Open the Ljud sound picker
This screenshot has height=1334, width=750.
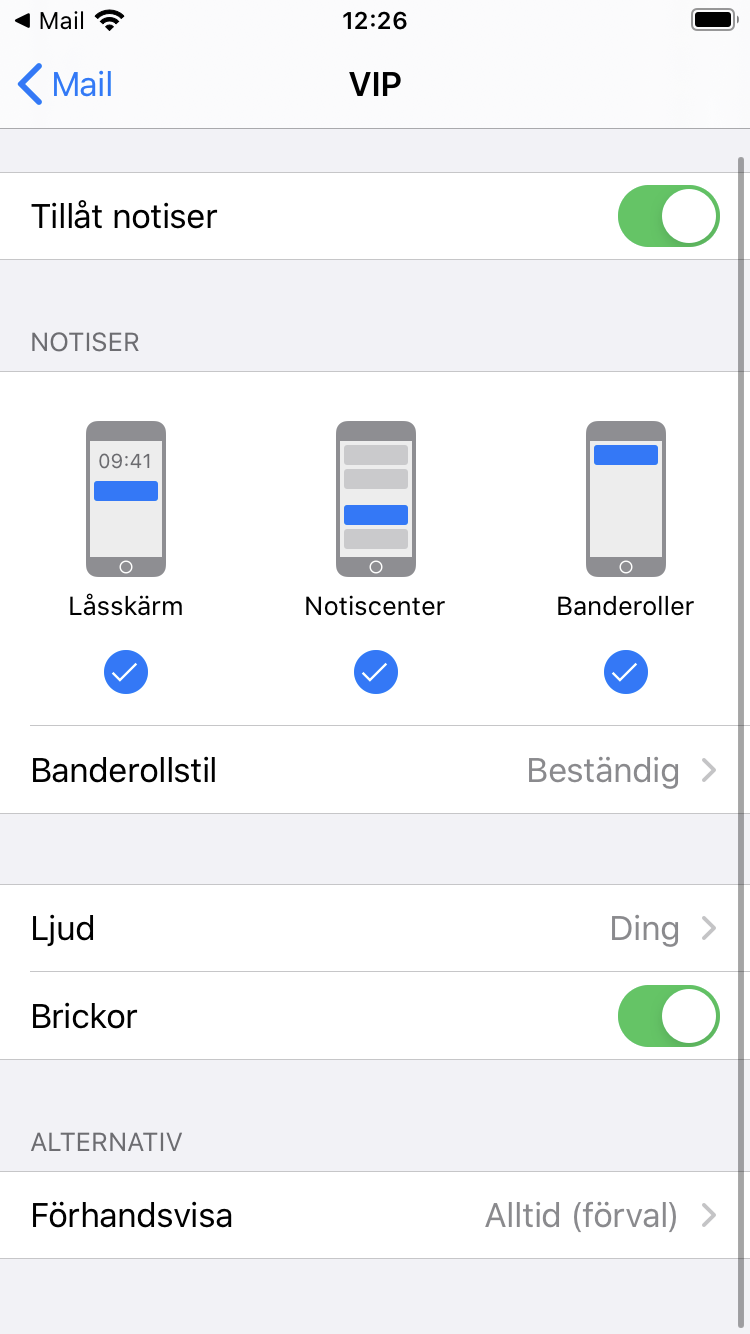(x=375, y=928)
